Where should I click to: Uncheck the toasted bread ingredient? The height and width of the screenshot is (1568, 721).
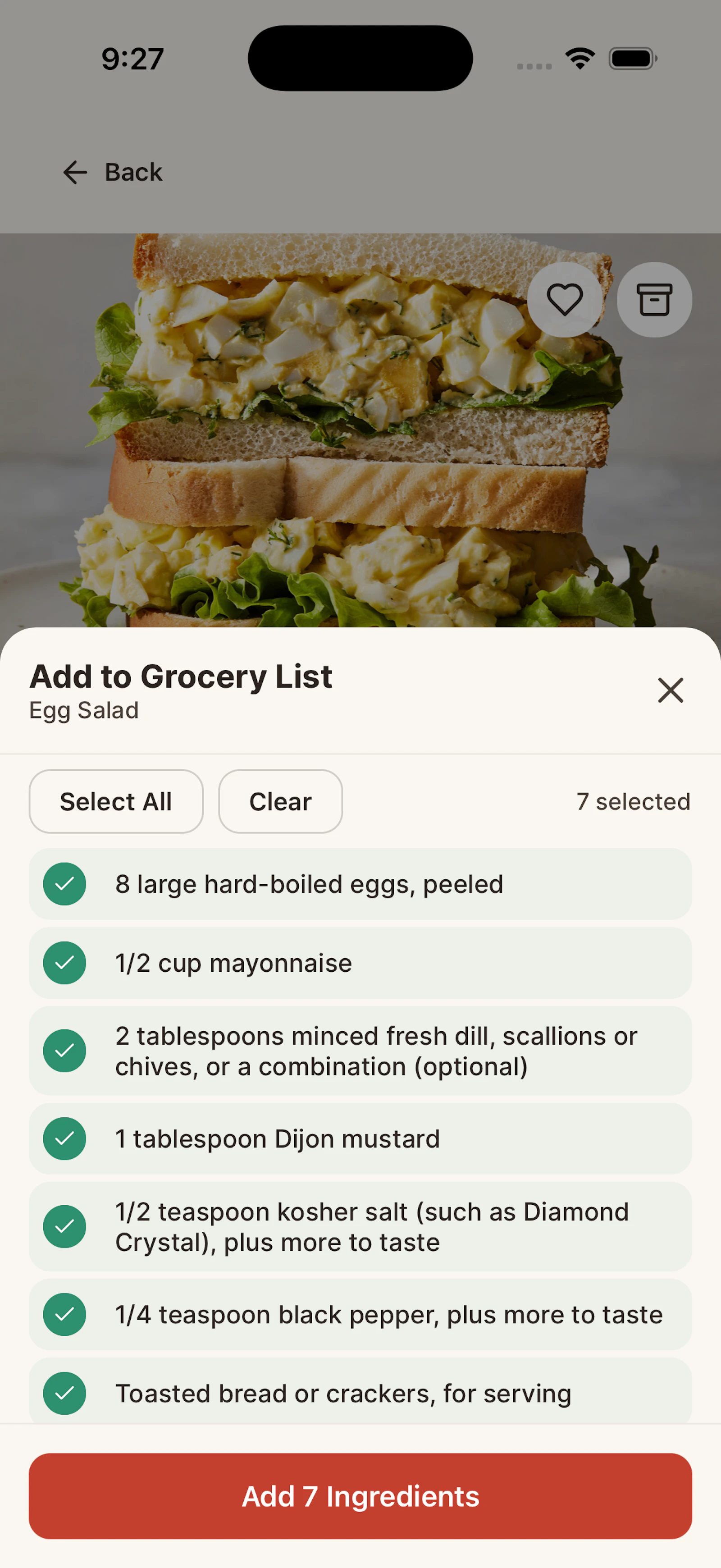64,1393
